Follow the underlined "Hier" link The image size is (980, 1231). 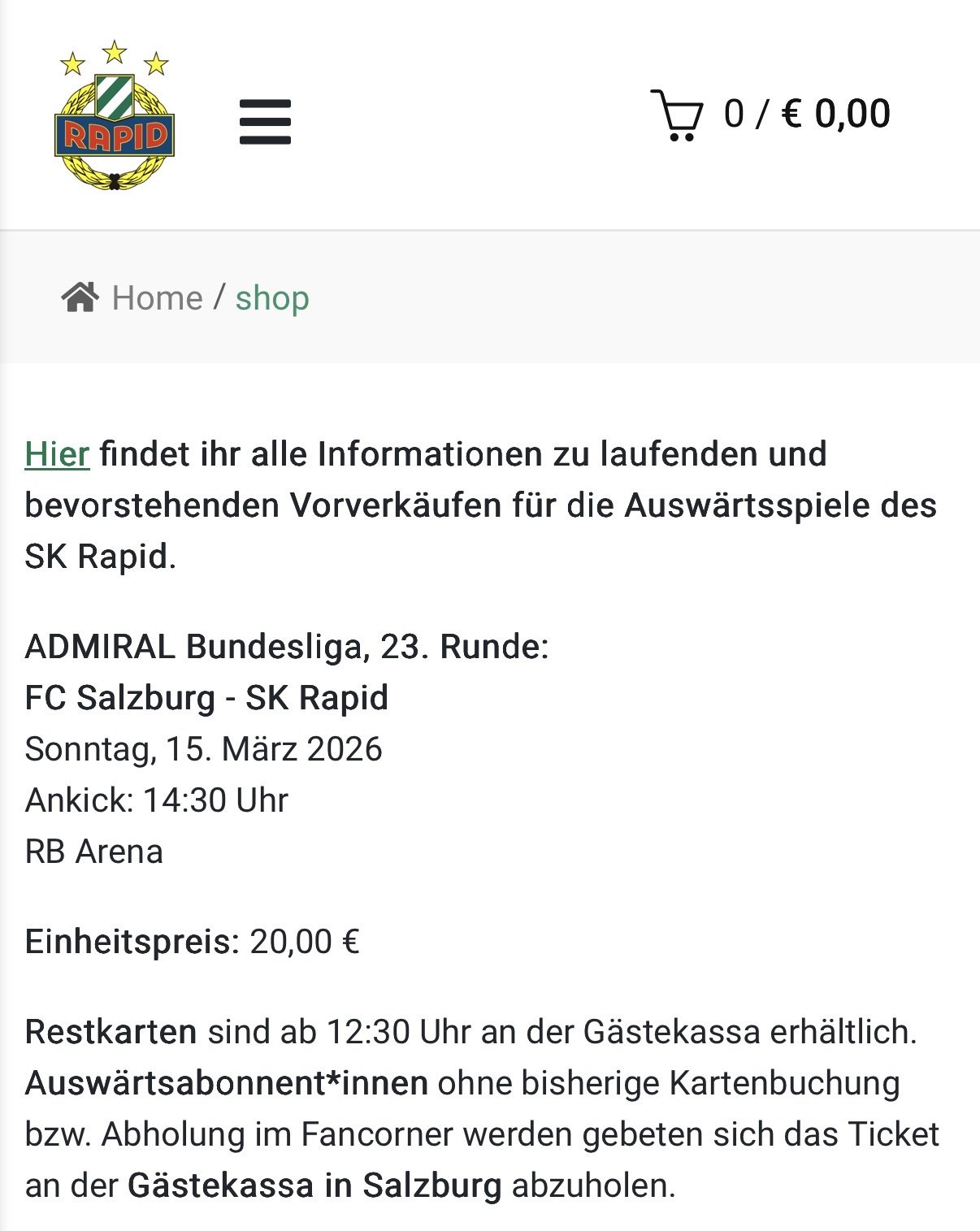(57, 454)
